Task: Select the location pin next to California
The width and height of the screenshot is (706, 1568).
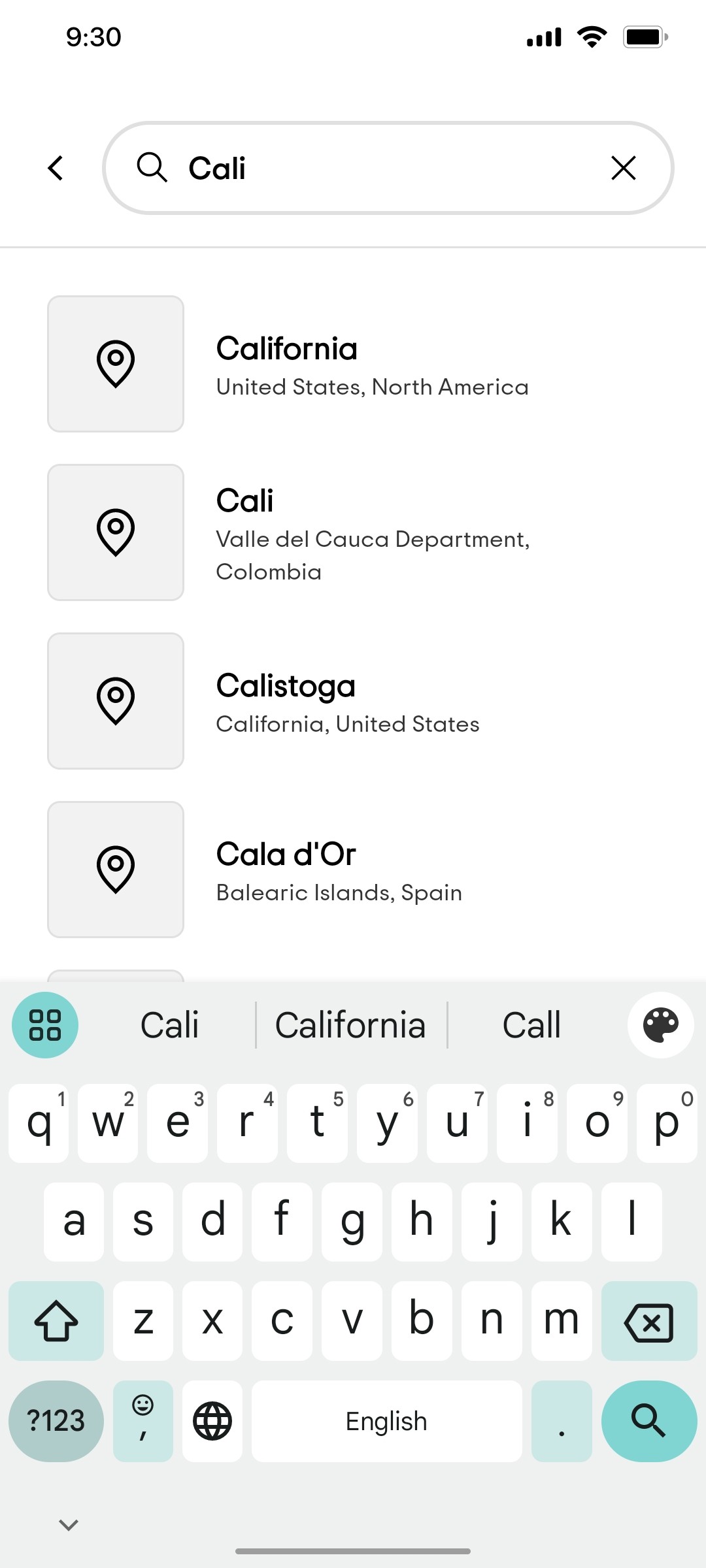Action: (115, 364)
